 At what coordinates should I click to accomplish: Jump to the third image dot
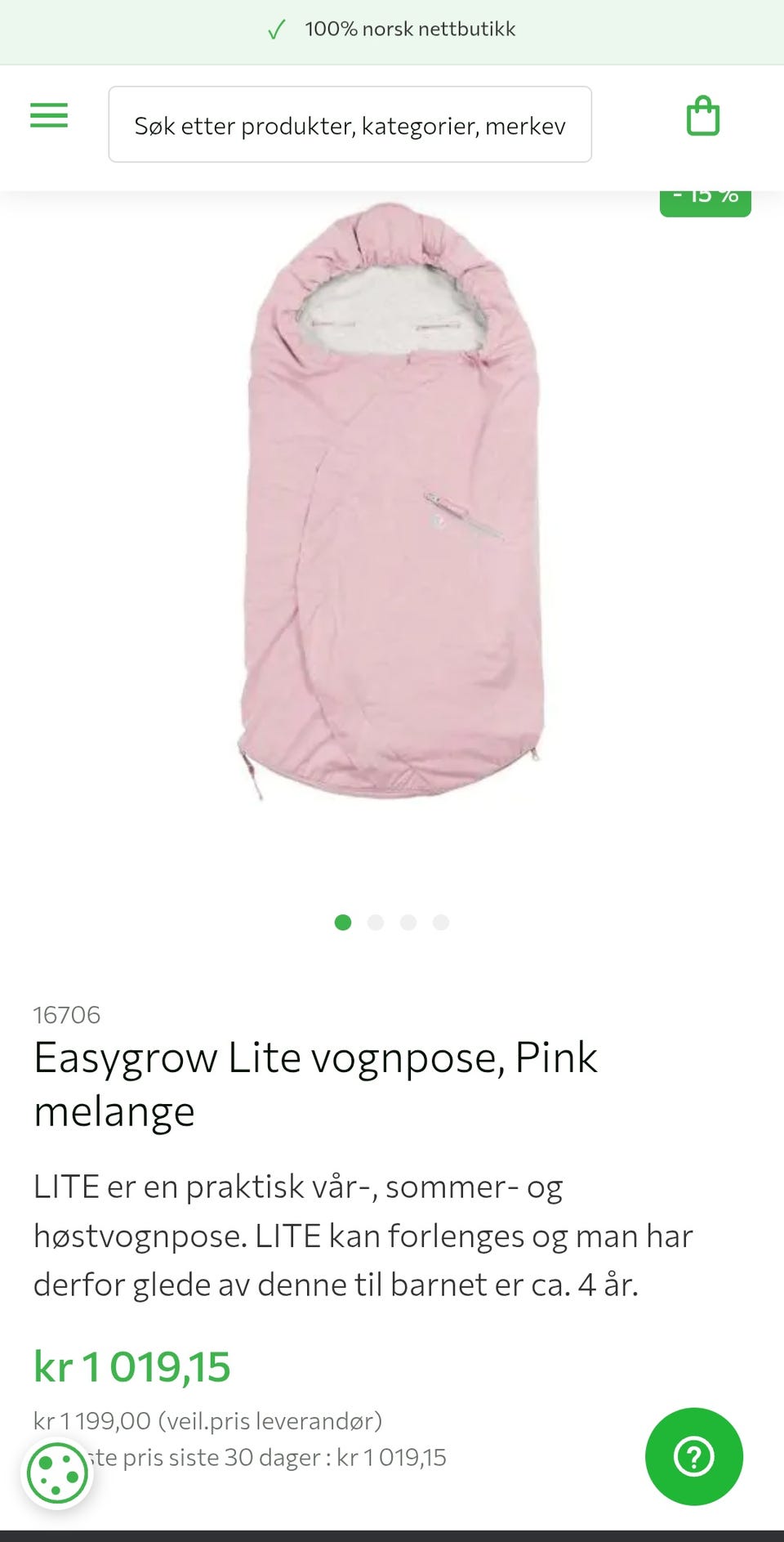(408, 923)
